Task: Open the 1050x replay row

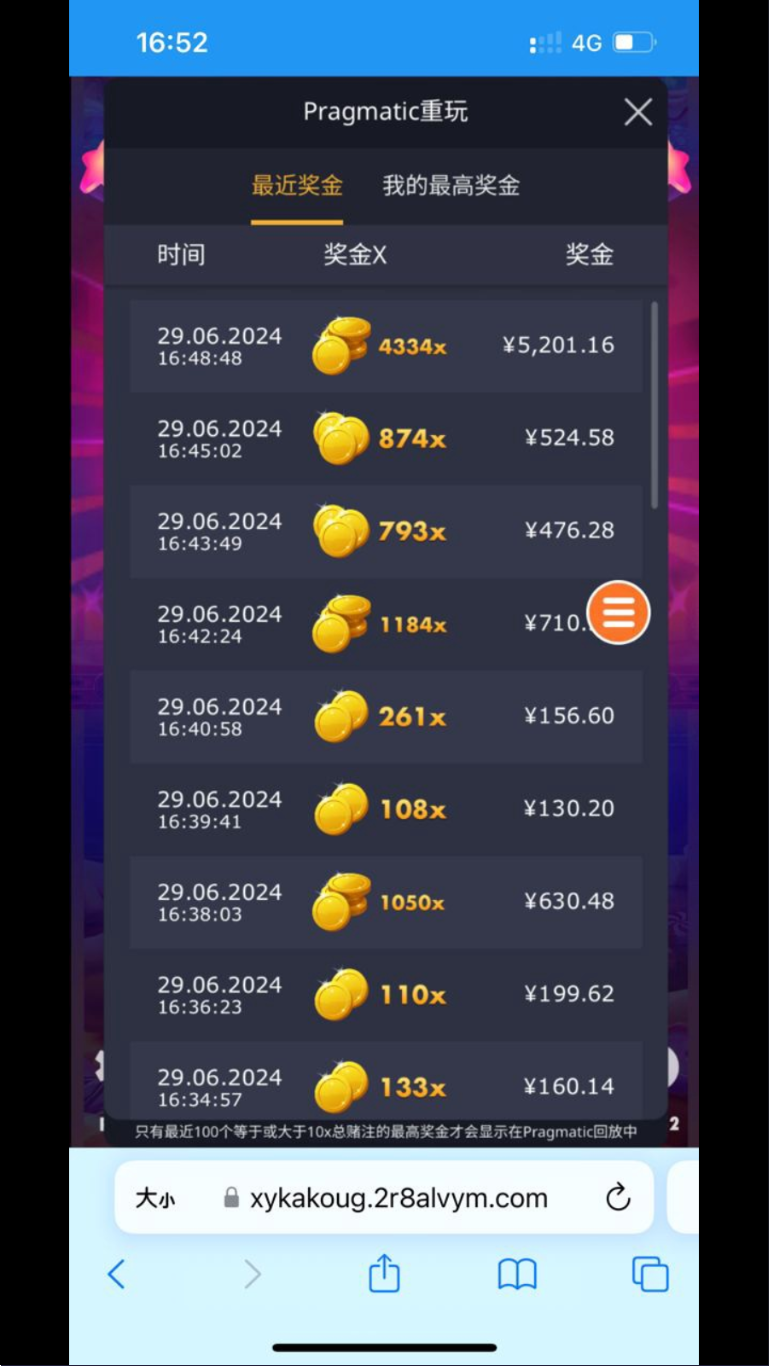Action: click(385, 902)
